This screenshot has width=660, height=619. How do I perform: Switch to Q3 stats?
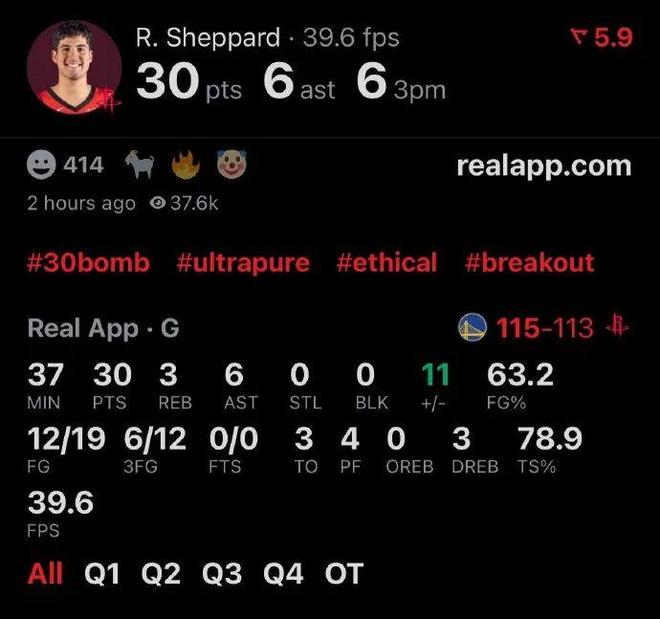(x=223, y=574)
